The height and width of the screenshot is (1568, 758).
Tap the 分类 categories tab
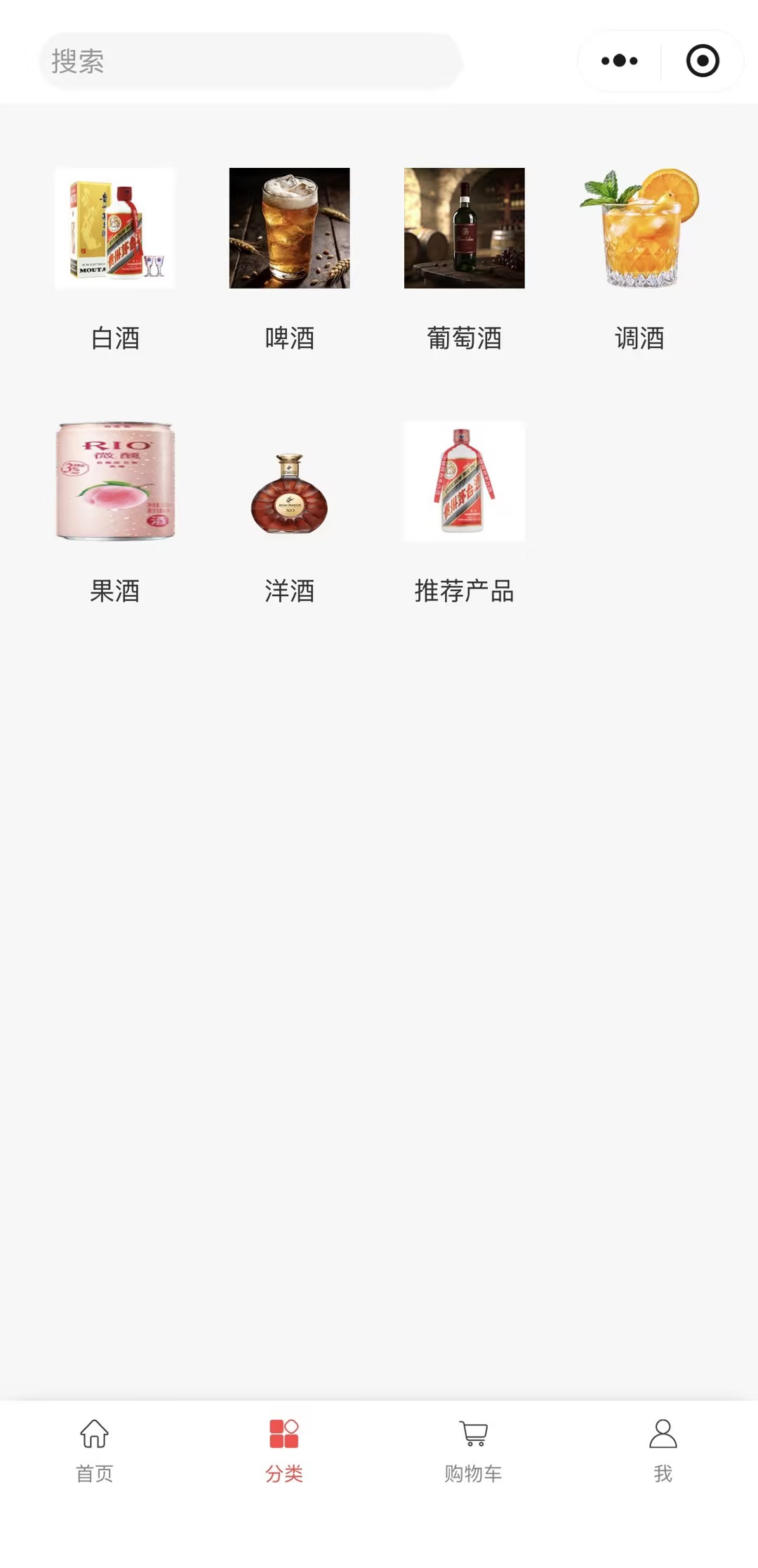coord(284,1451)
